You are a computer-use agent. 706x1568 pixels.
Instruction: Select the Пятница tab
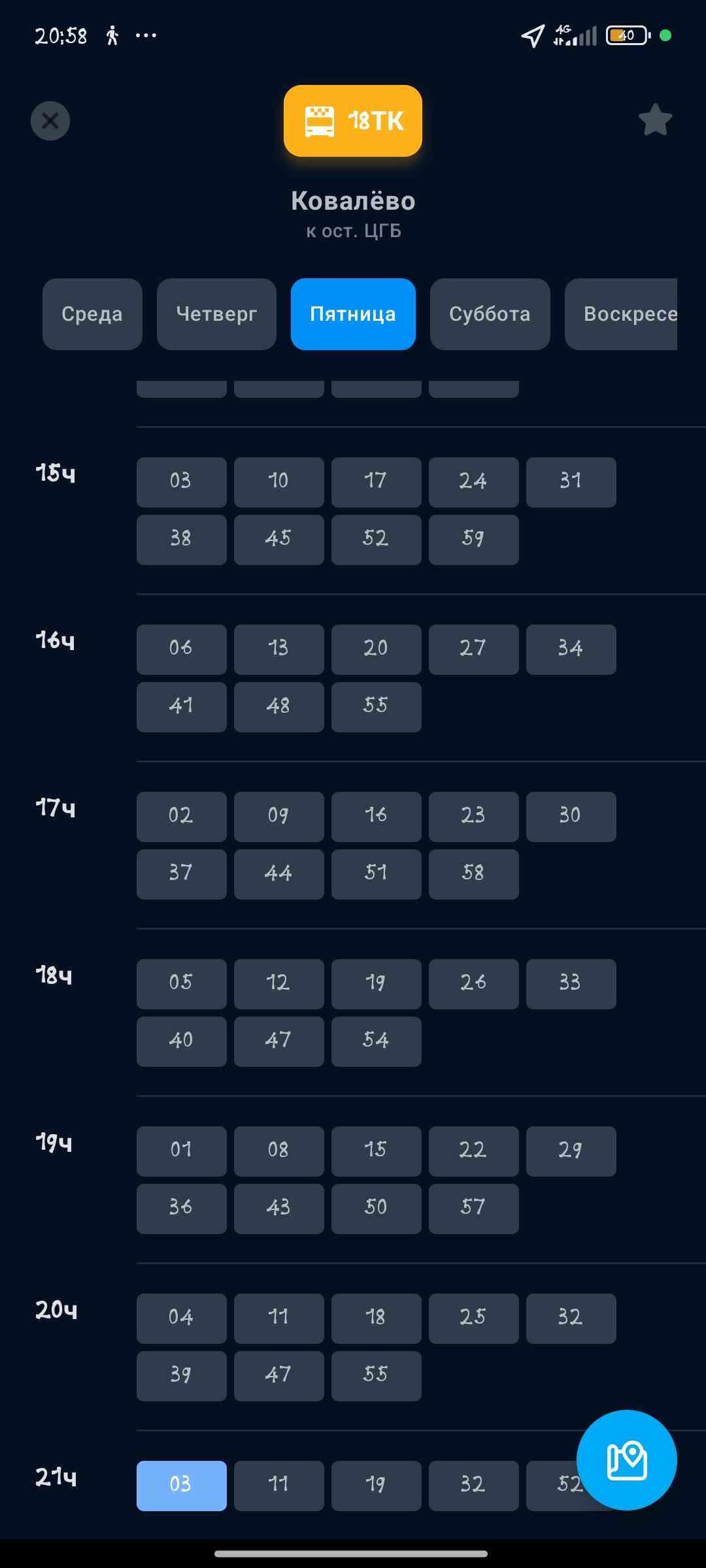(353, 314)
